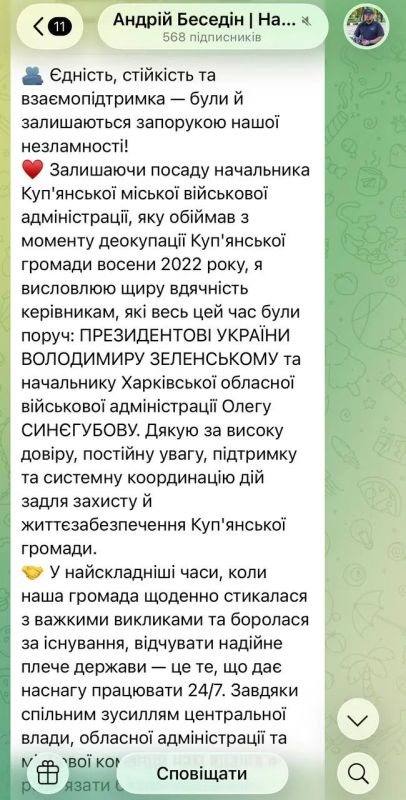Open the channel profile photo
406x800 pixels.
tap(366, 26)
